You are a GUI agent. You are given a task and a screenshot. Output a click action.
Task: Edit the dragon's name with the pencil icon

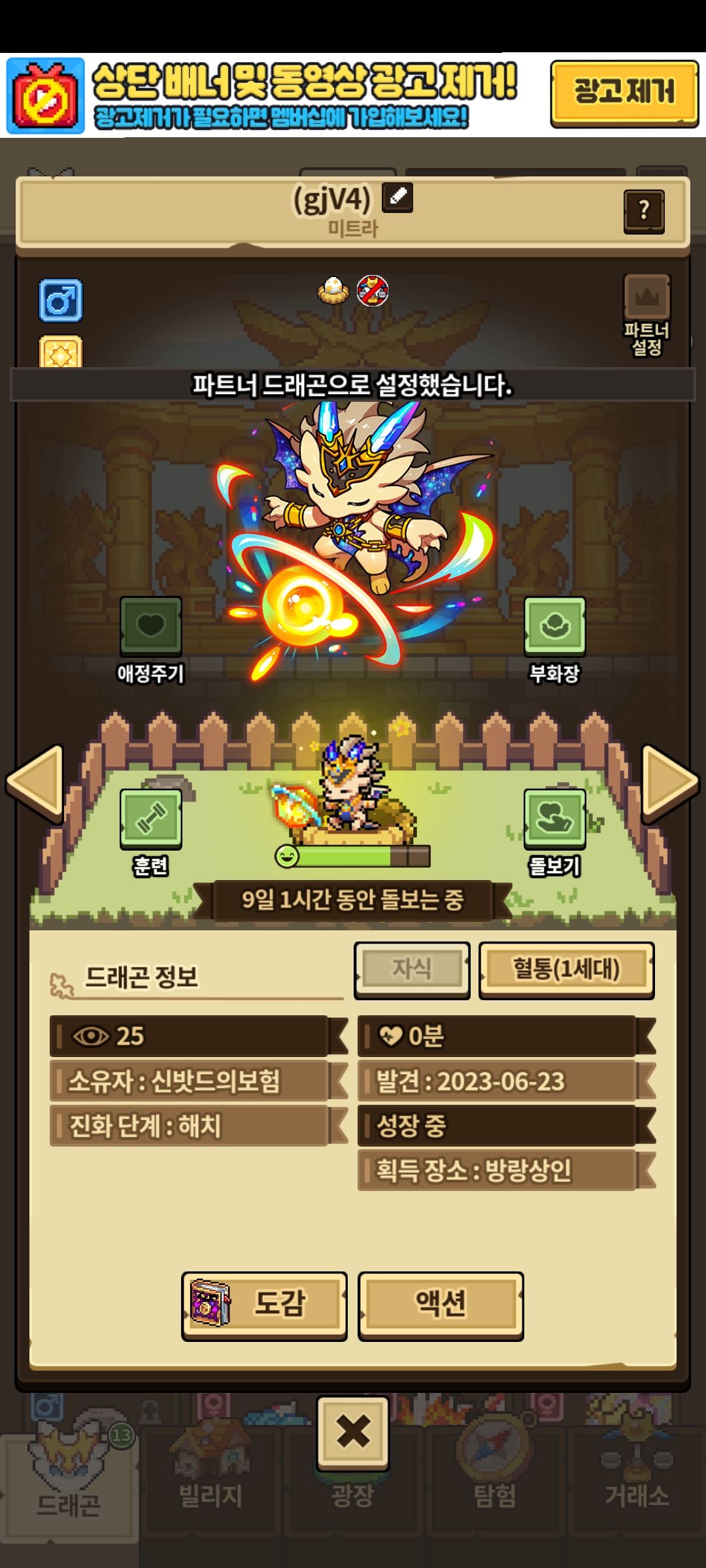pyautogui.click(x=397, y=197)
